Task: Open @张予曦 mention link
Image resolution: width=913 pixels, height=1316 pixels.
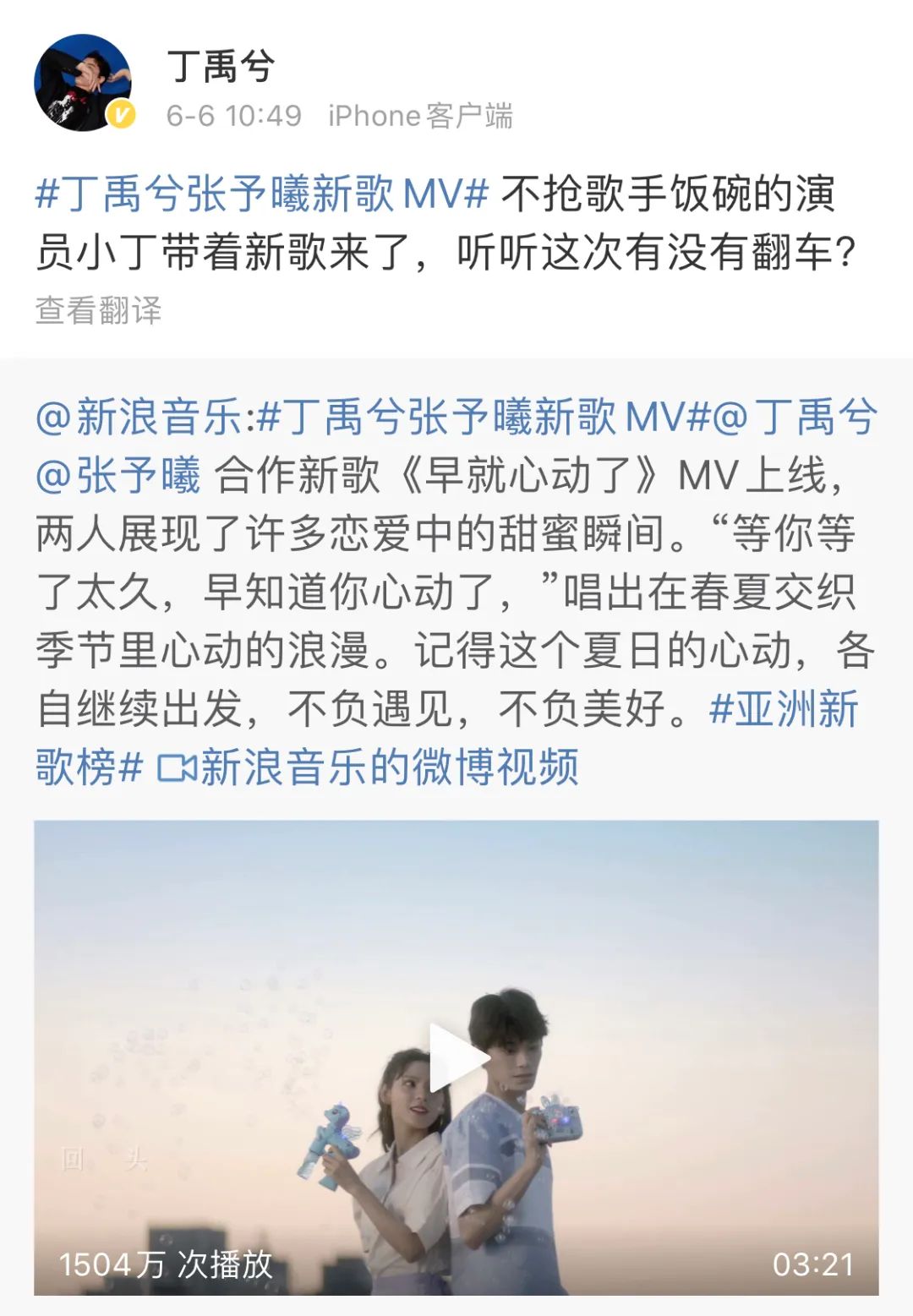Action: (118, 476)
